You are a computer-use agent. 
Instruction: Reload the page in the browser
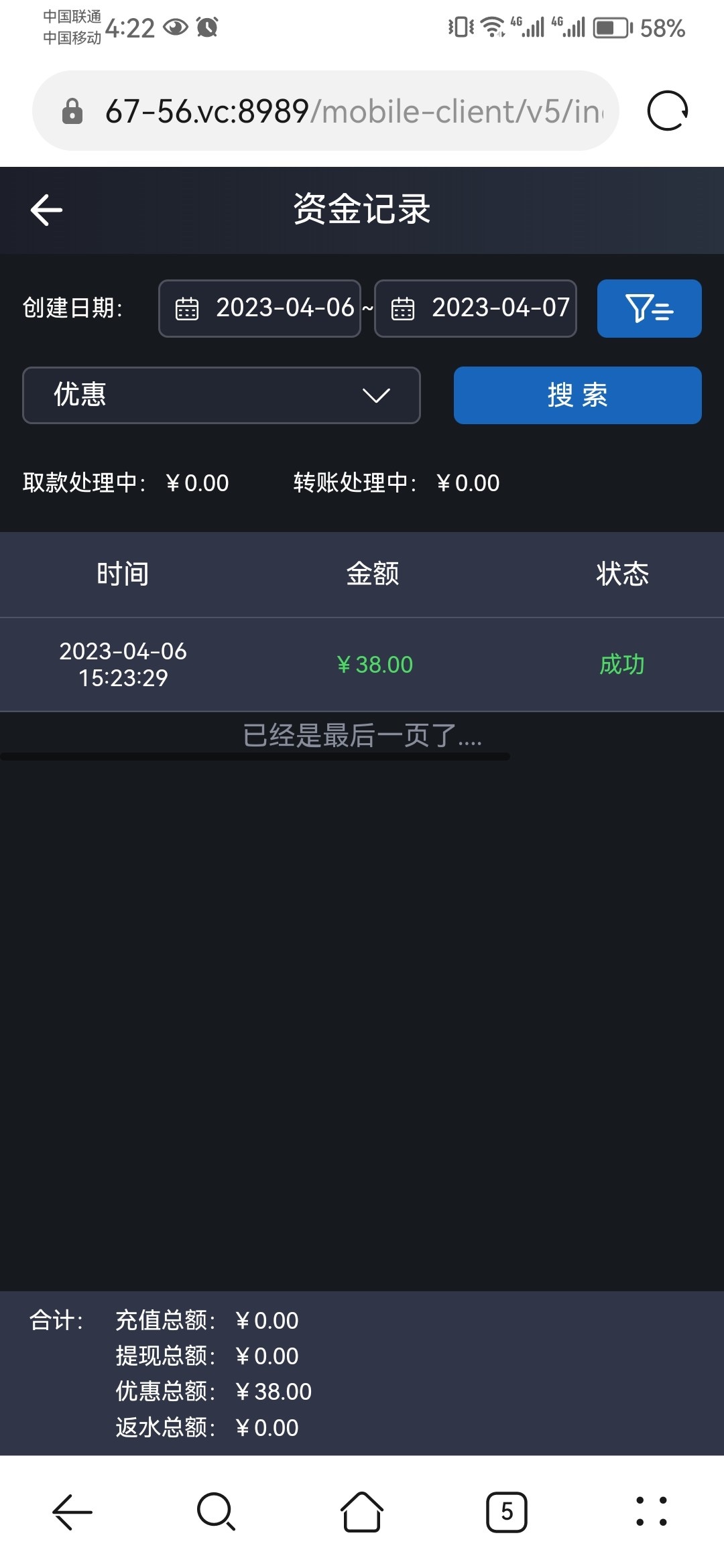pos(667,111)
